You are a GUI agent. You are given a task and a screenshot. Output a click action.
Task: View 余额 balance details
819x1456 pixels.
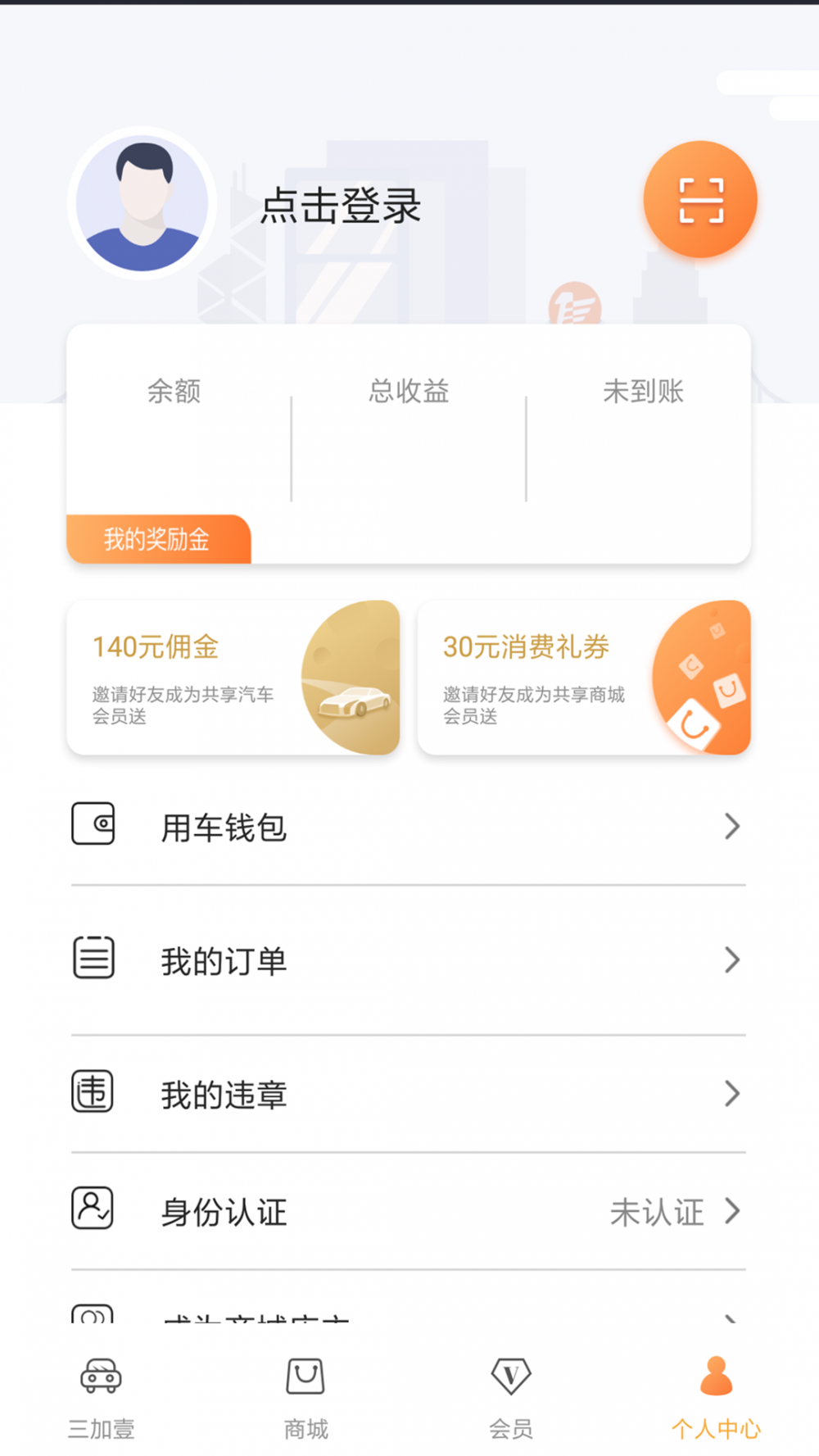point(174,426)
